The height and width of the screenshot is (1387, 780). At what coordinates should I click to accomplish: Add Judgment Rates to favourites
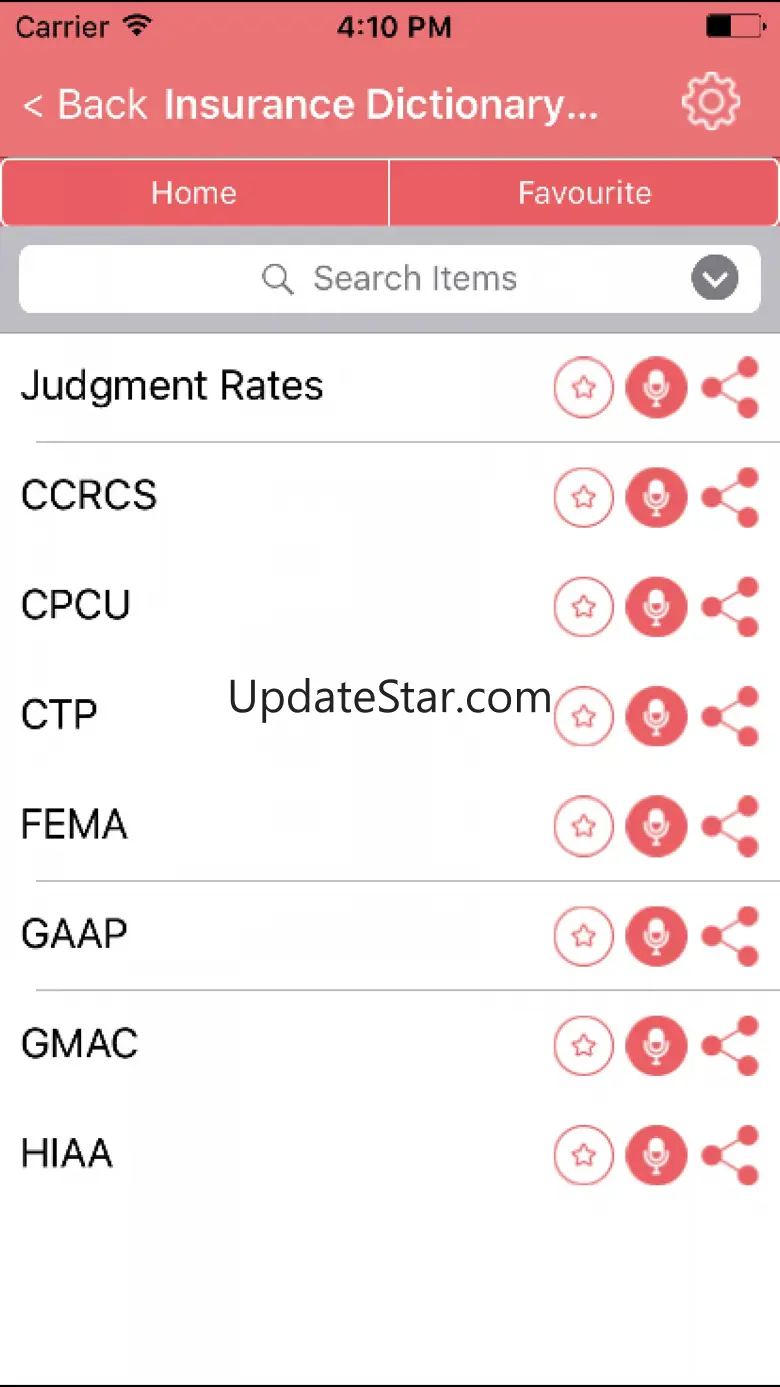[584, 387]
